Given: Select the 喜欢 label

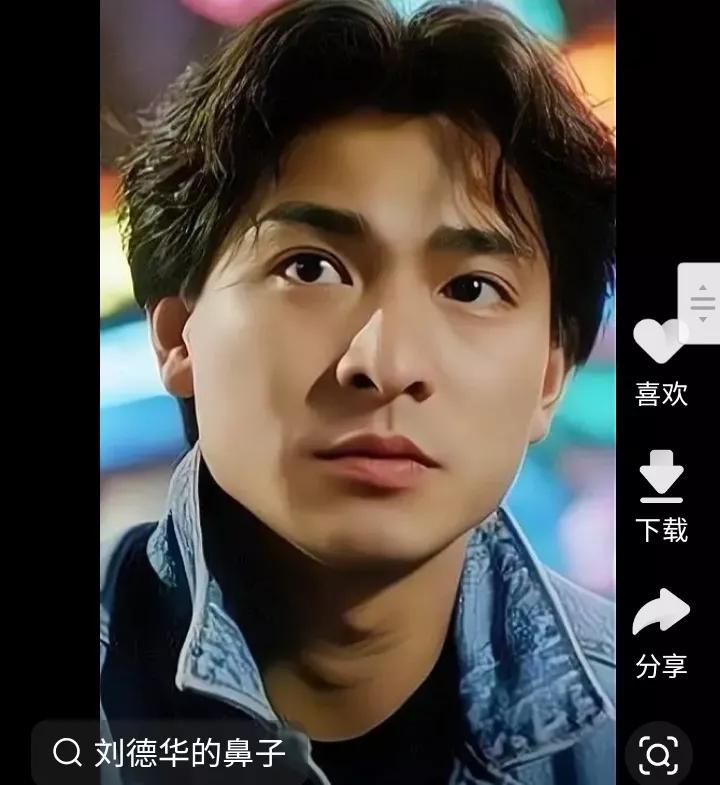Looking at the screenshot, I should (x=662, y=394).
